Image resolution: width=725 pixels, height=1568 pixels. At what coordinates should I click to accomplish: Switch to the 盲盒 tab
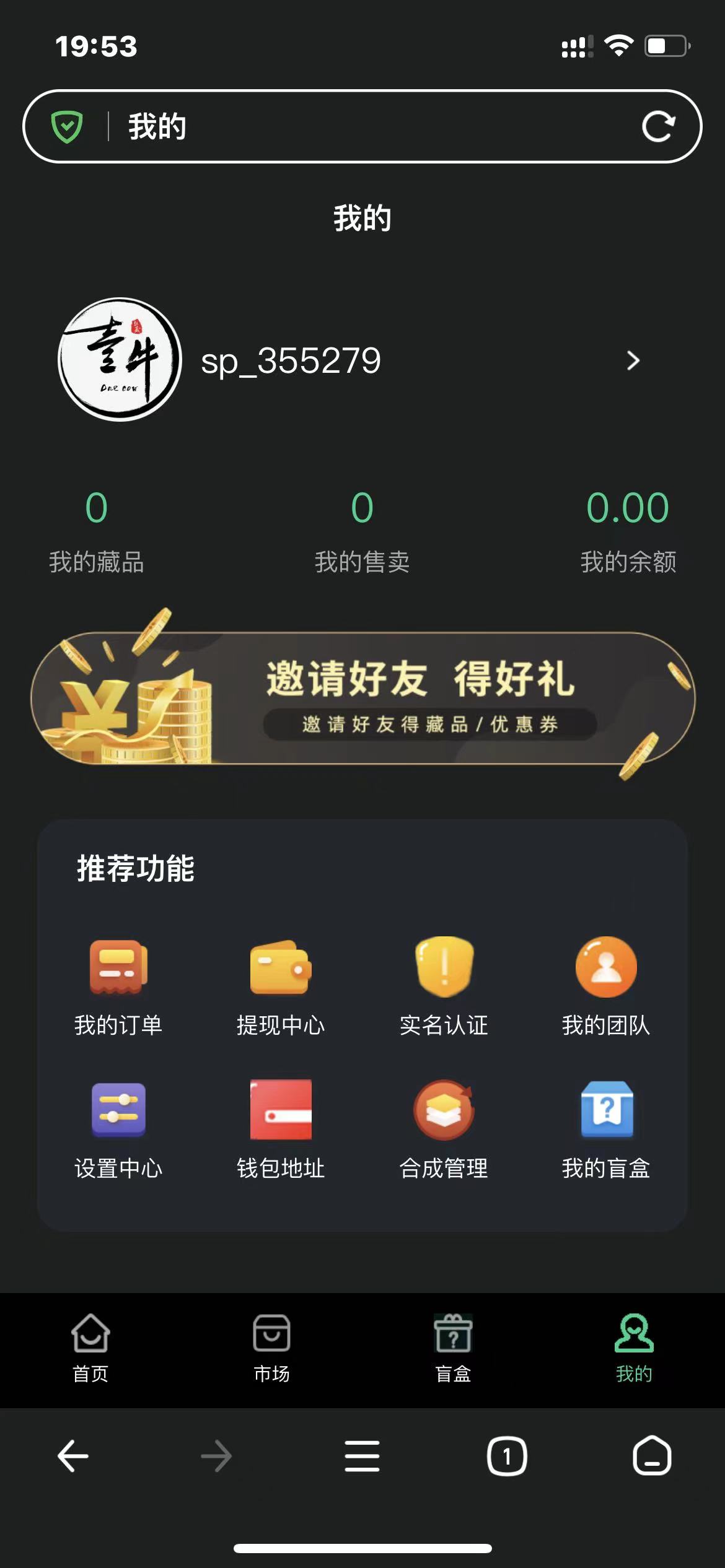pos(453,1348)
